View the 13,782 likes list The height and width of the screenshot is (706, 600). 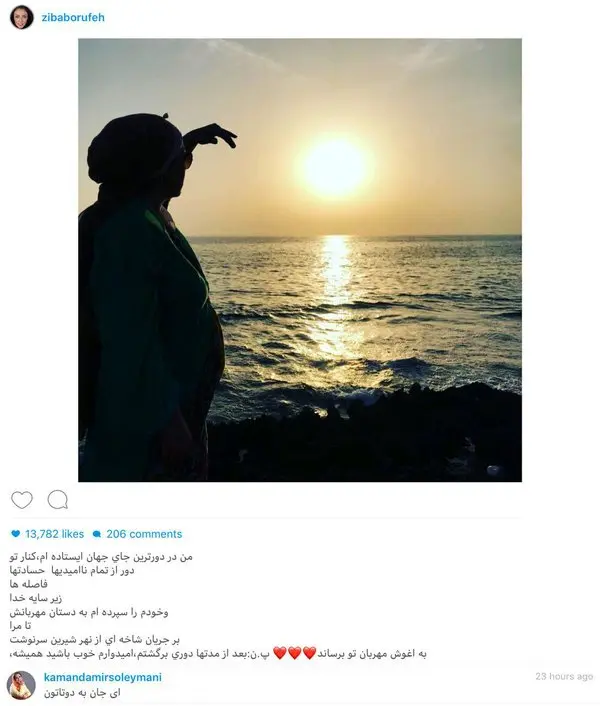(x=51, y=534)
